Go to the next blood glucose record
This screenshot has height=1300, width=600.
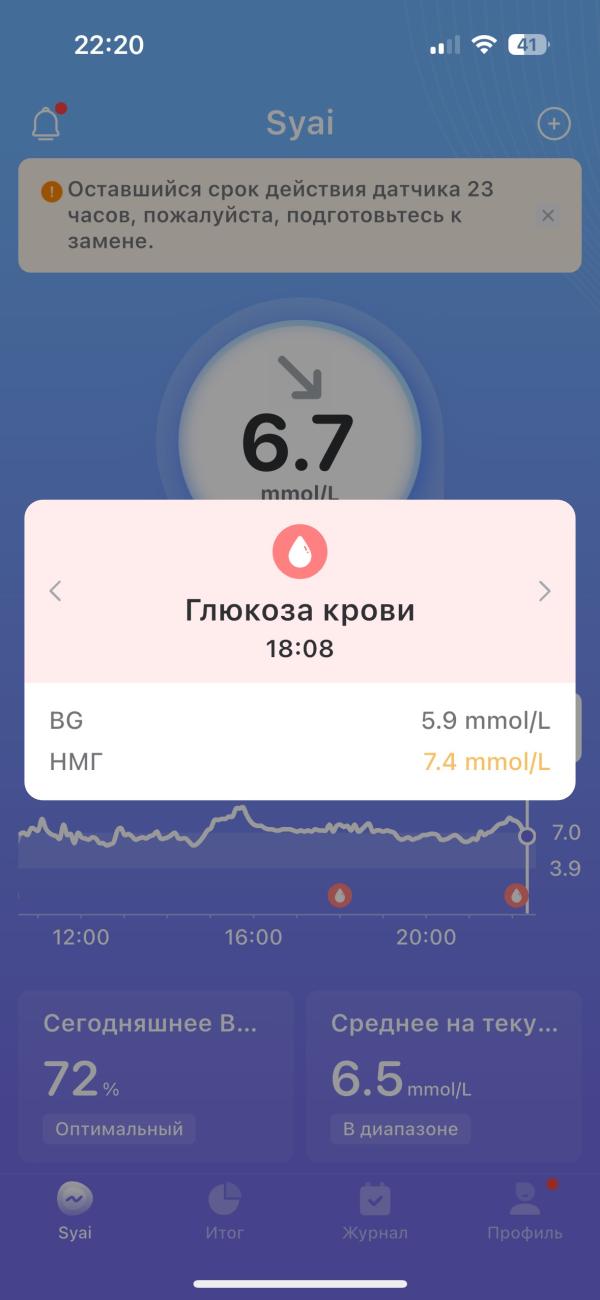(544, 591)
